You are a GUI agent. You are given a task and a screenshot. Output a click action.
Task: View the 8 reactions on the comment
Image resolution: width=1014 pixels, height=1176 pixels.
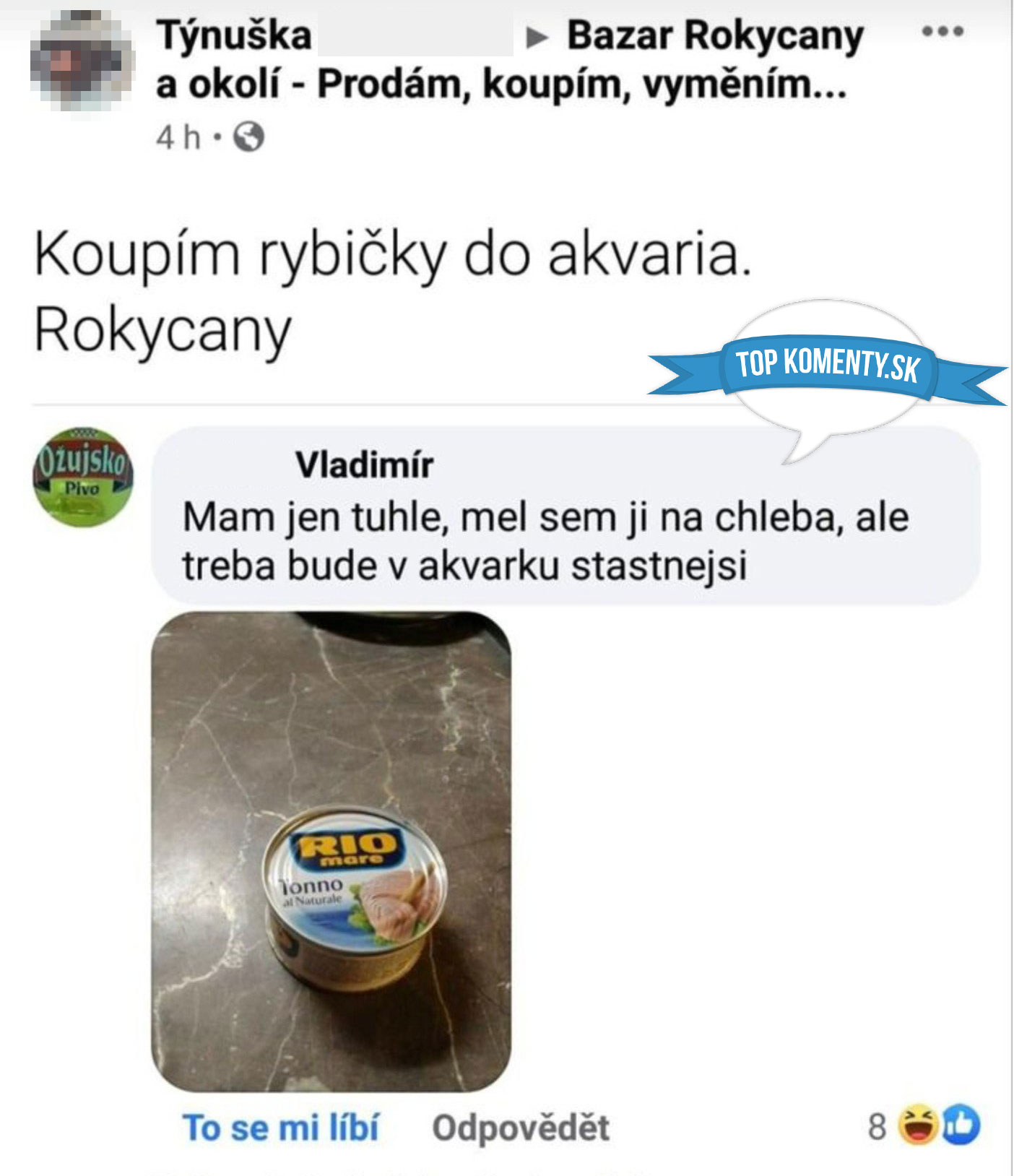pyautogui.click(x=925, y=1125)
